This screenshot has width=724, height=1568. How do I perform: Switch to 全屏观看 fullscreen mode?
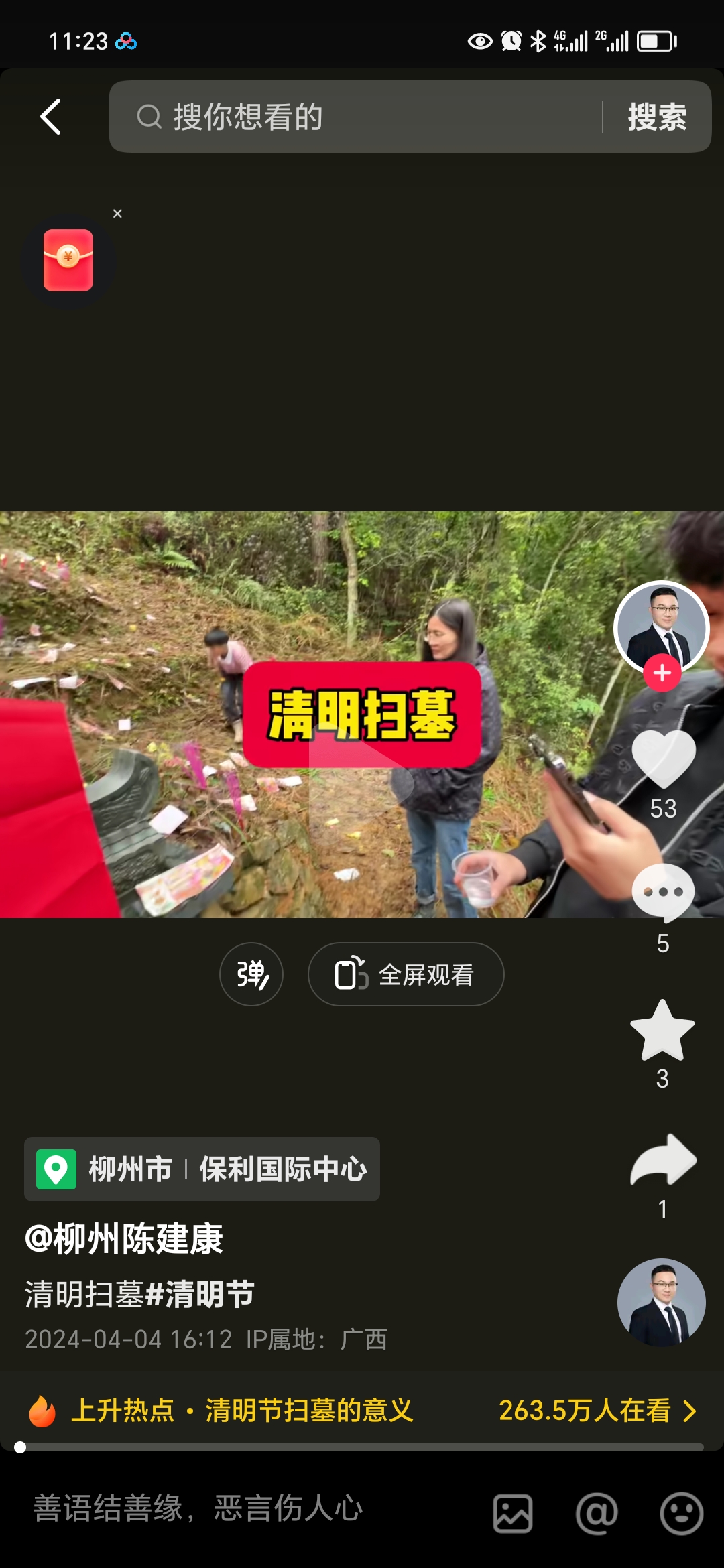coord(406,974)
